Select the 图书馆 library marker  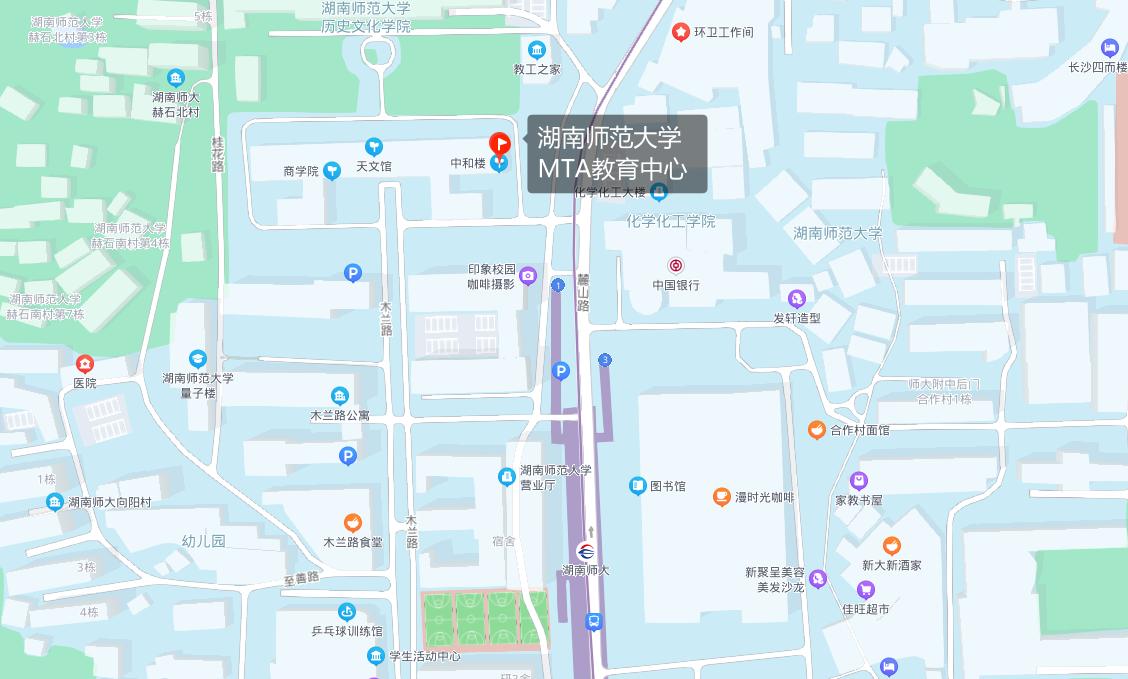[638, 486]
